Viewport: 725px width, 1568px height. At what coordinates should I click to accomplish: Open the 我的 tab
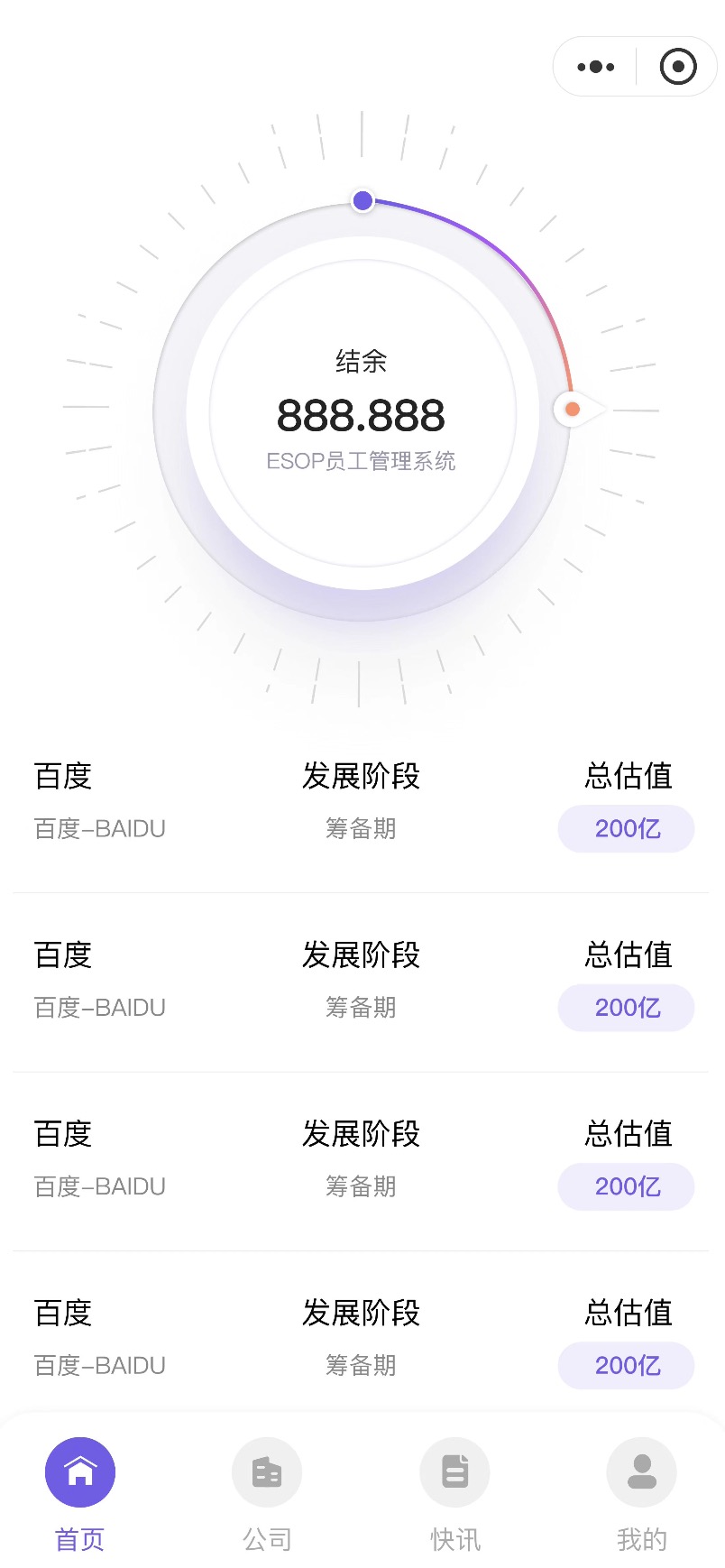point(642,1494)
